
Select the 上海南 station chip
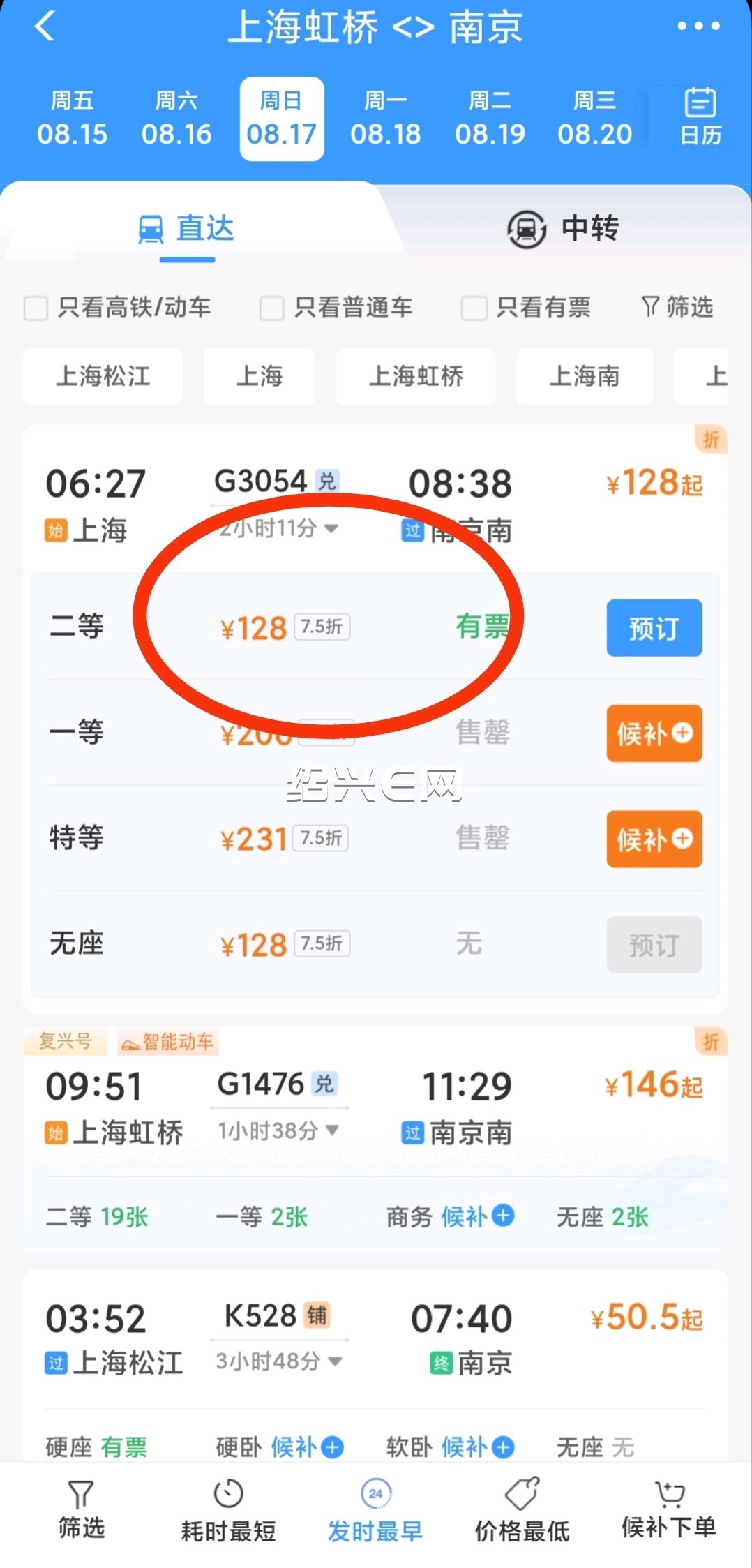pos(585,376)
